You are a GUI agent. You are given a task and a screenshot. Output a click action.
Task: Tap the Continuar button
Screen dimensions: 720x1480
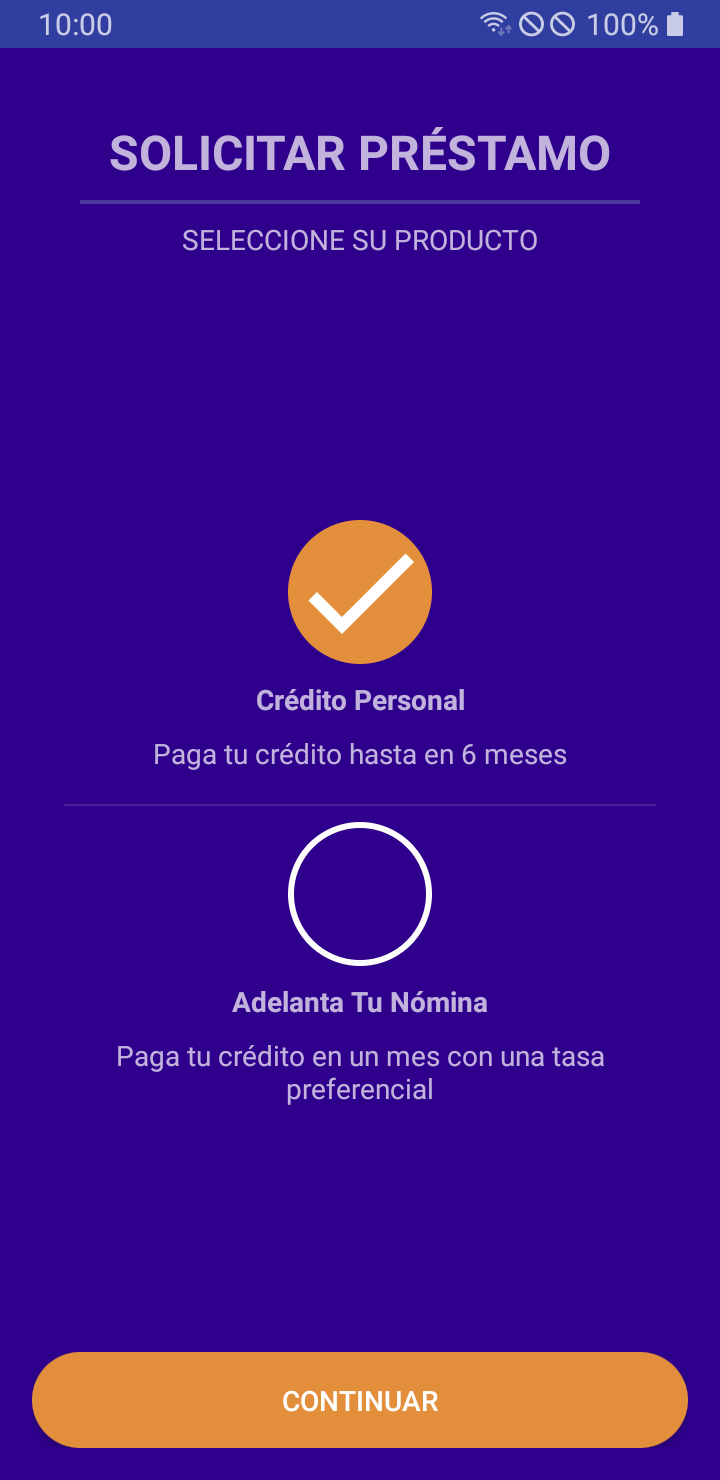[x=360, y=1400]
